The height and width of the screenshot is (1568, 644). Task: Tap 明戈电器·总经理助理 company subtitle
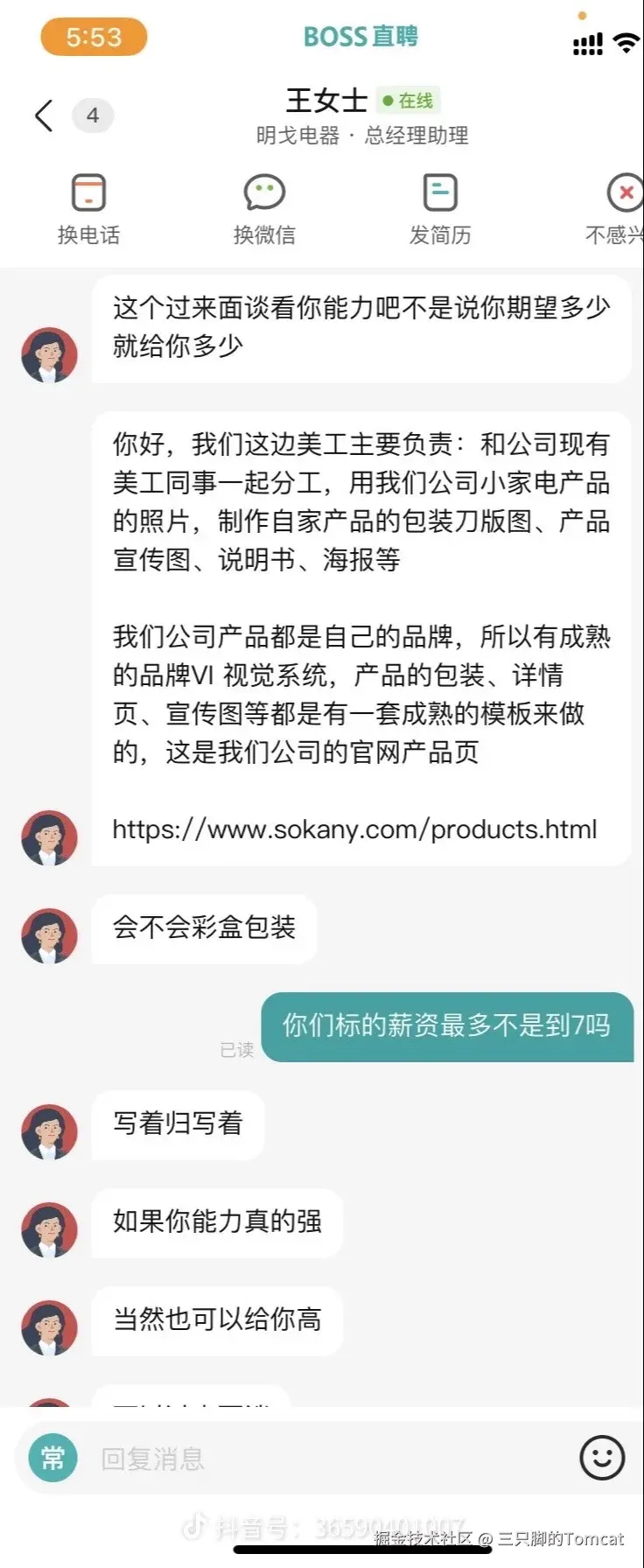[360, 136]
